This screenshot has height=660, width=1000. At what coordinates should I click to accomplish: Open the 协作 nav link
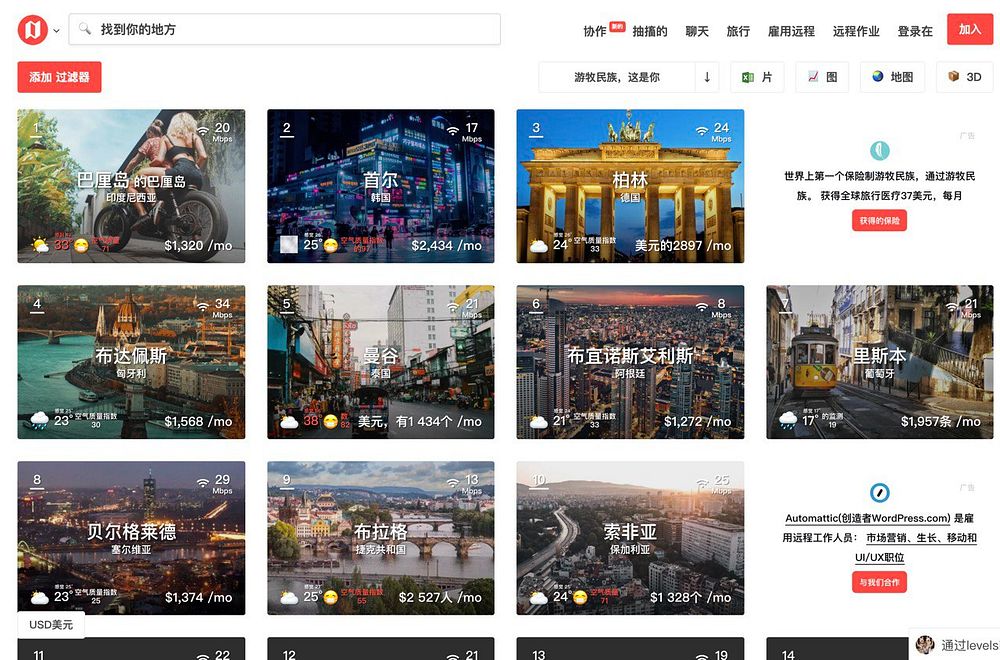click(595, 31)
